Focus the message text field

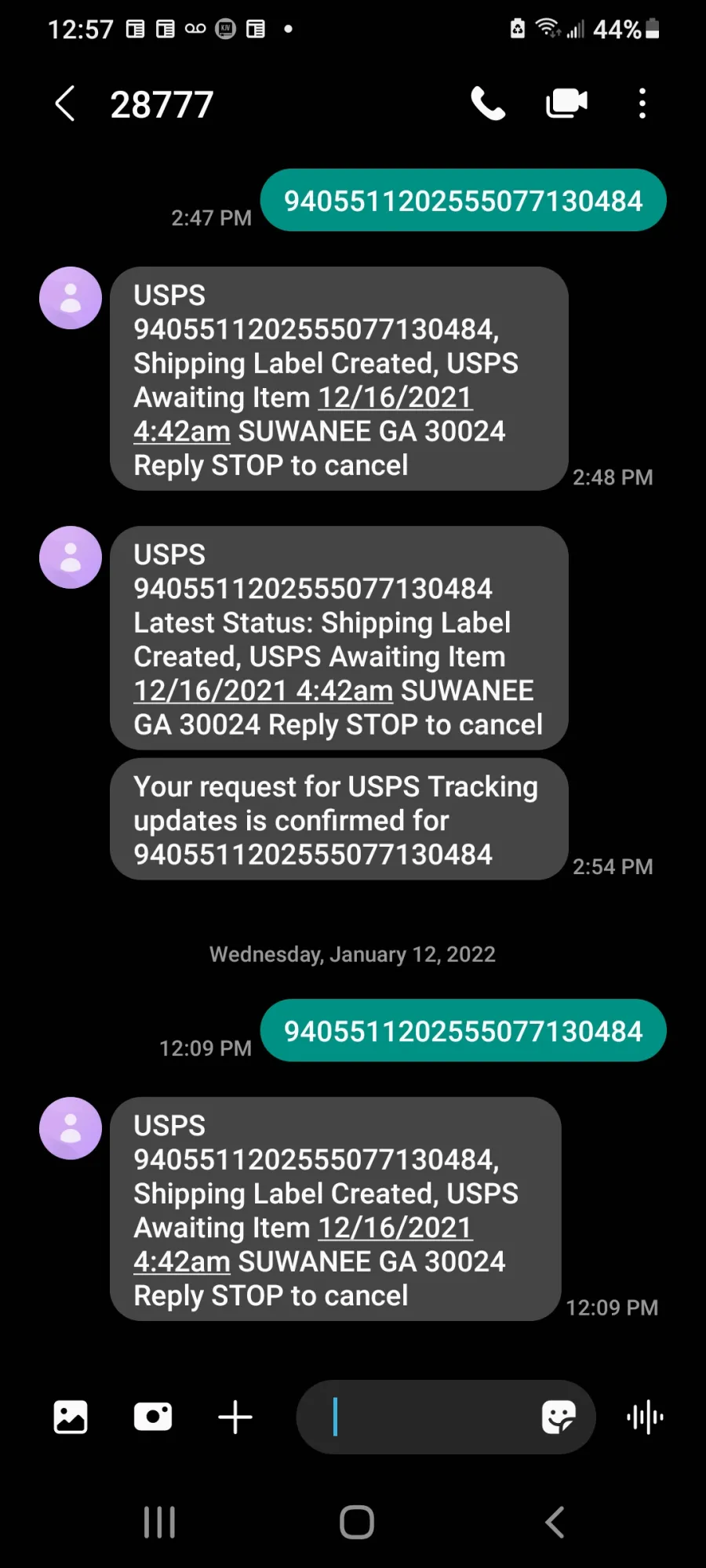pyautogui.click(x=424, y=1417)
